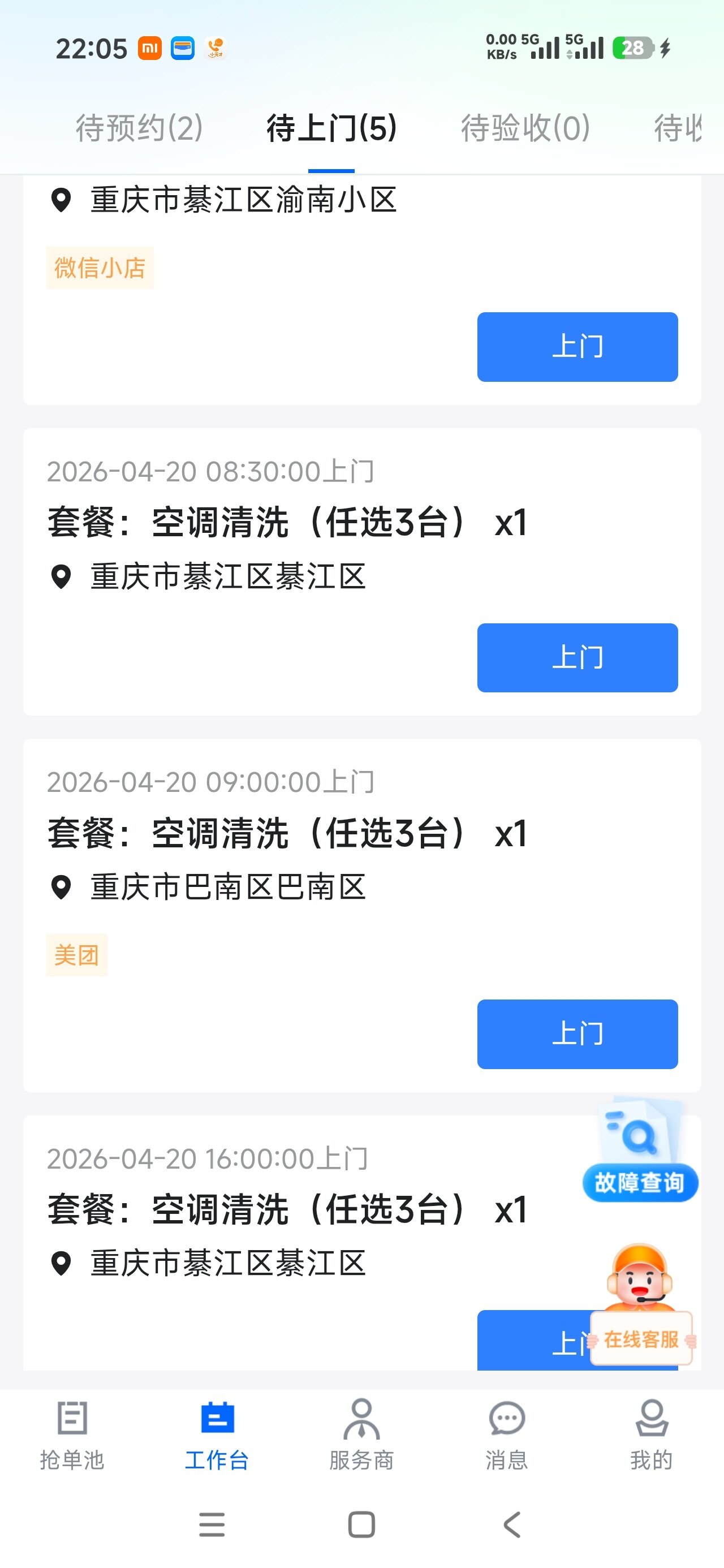Select the 工作台 bottom tab
Screen dimensions: 724x1568
pyautogui.click(x=217, y=1433)
